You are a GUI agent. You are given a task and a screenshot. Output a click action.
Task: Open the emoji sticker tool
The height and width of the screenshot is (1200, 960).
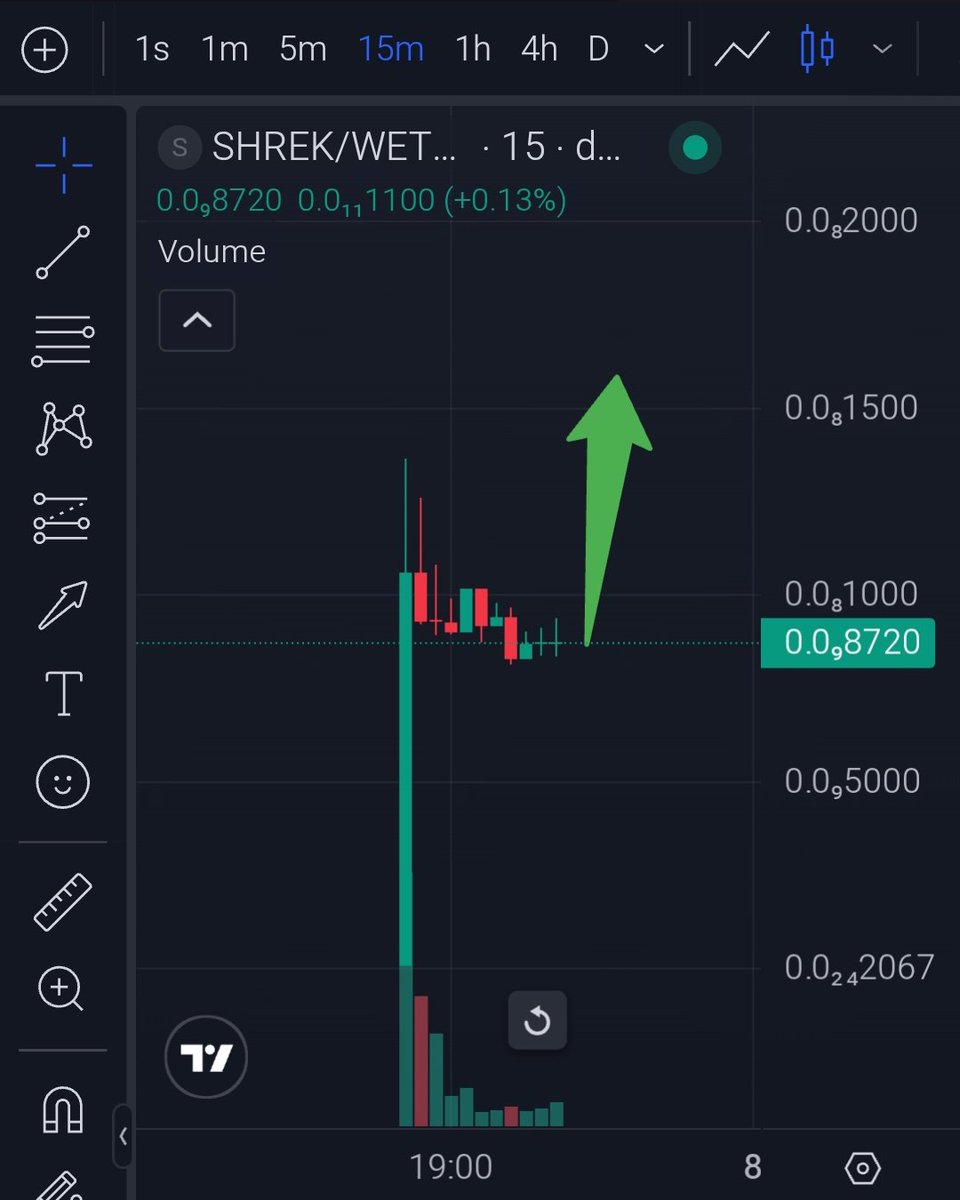[x=63, y=782]
